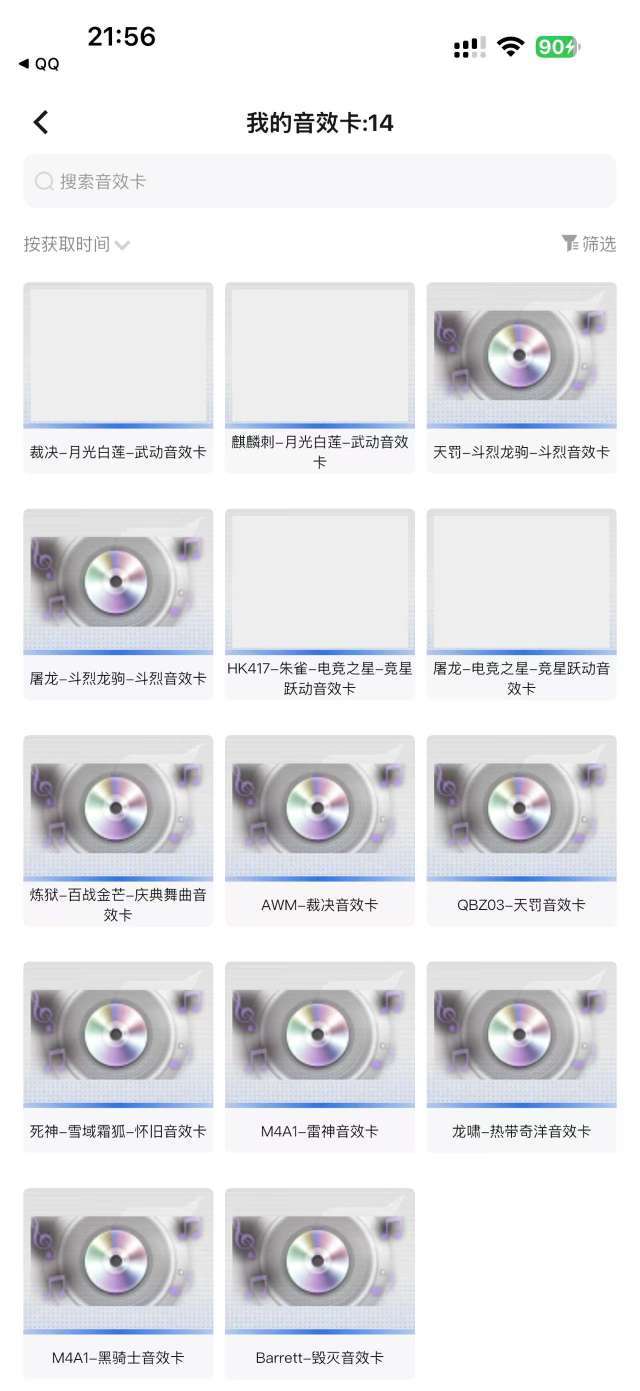Viewport: 640px width, 1391px height.
Task: Open the 炼狱-百战金芒-庆典舞曲音效卡 card
Action: click(x=118, y=830)
